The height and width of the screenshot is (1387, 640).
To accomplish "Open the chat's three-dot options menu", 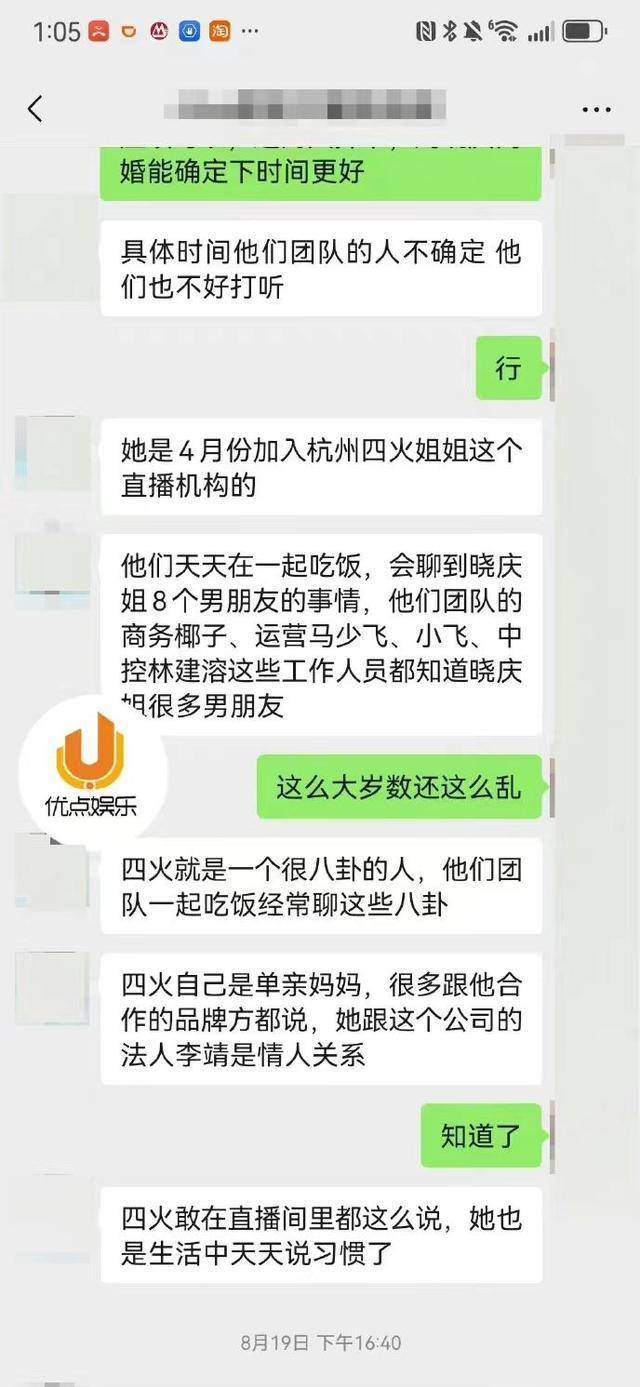I will pos(596,109).
